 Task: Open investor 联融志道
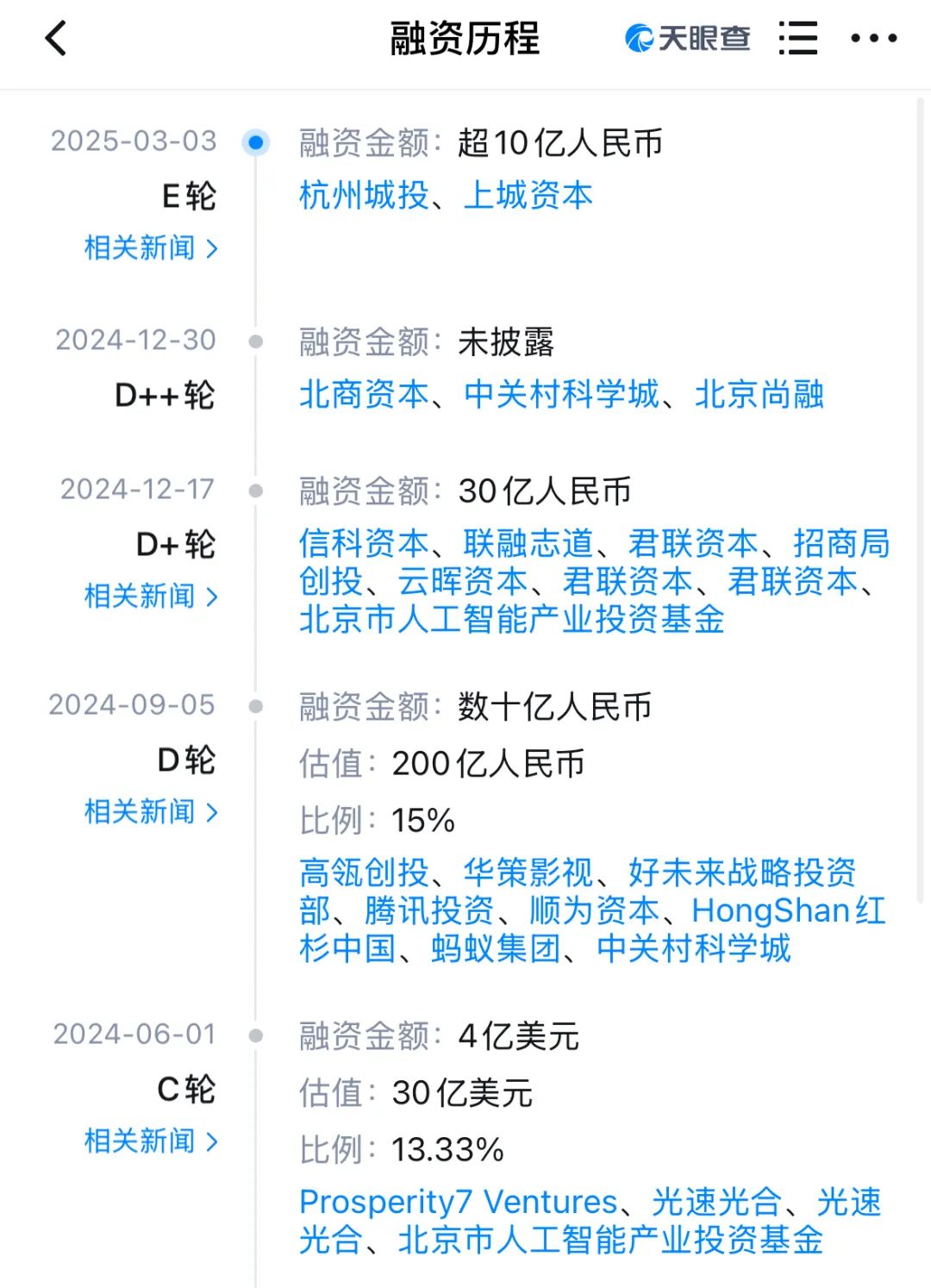click(x=528, y=544)
